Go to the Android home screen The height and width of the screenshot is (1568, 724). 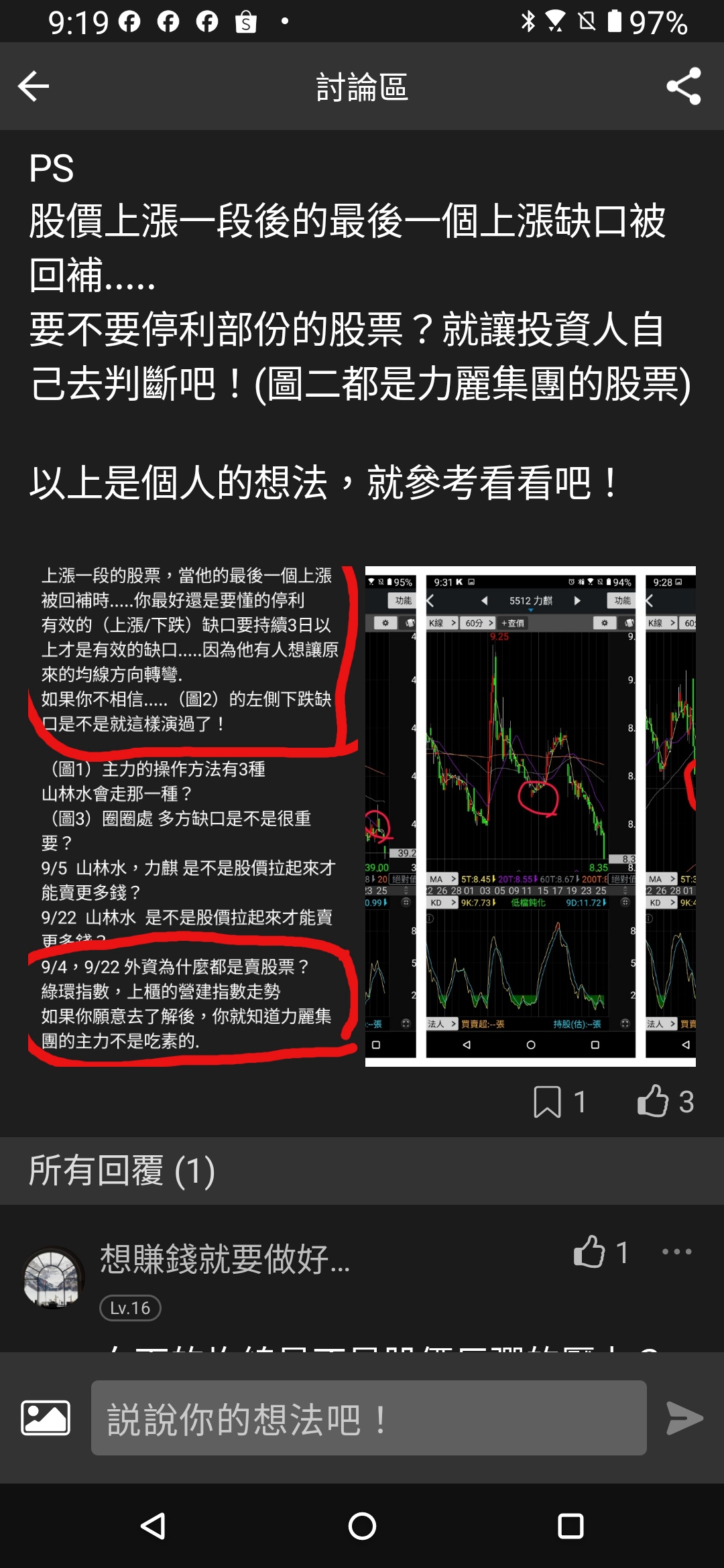click(x=362, y=1526)
